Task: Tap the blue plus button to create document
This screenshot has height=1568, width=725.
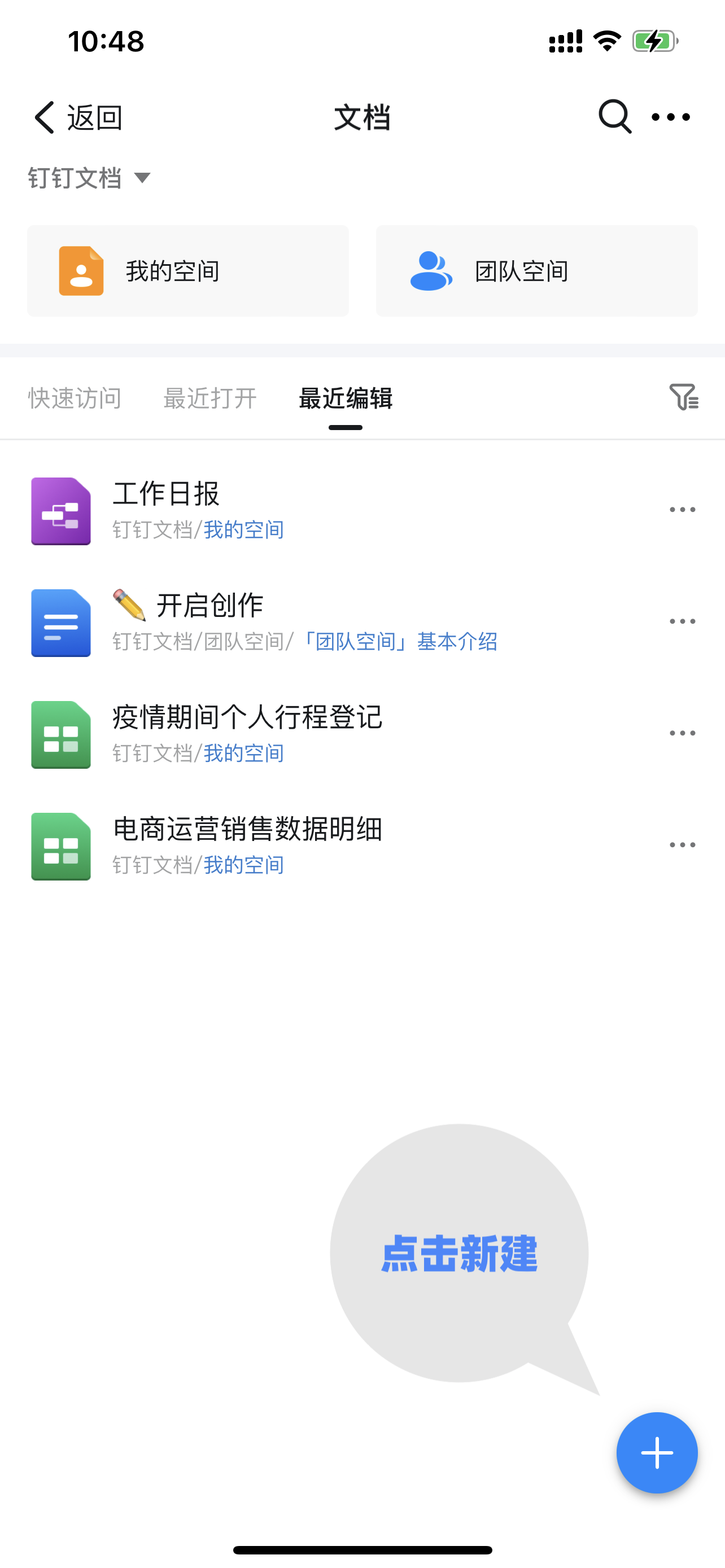Action: click(656, 1453)
